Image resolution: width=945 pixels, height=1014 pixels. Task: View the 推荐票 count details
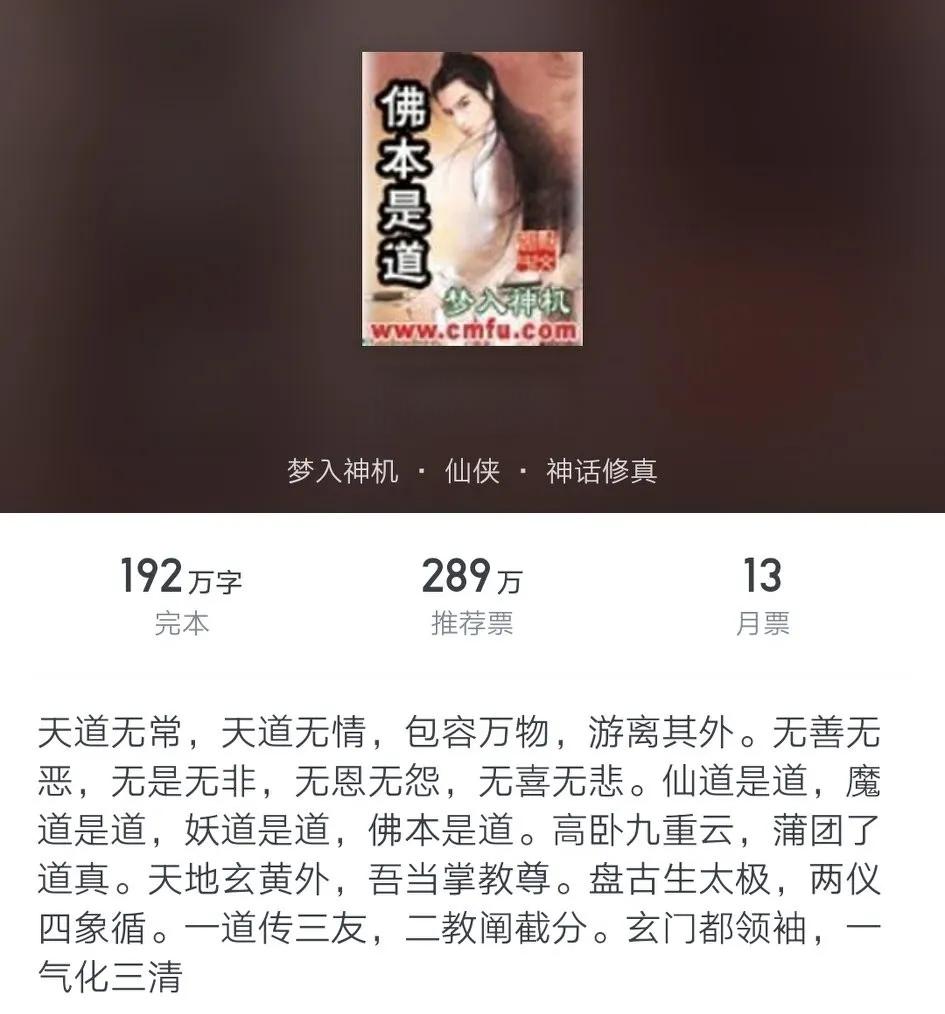coord(472,597)
